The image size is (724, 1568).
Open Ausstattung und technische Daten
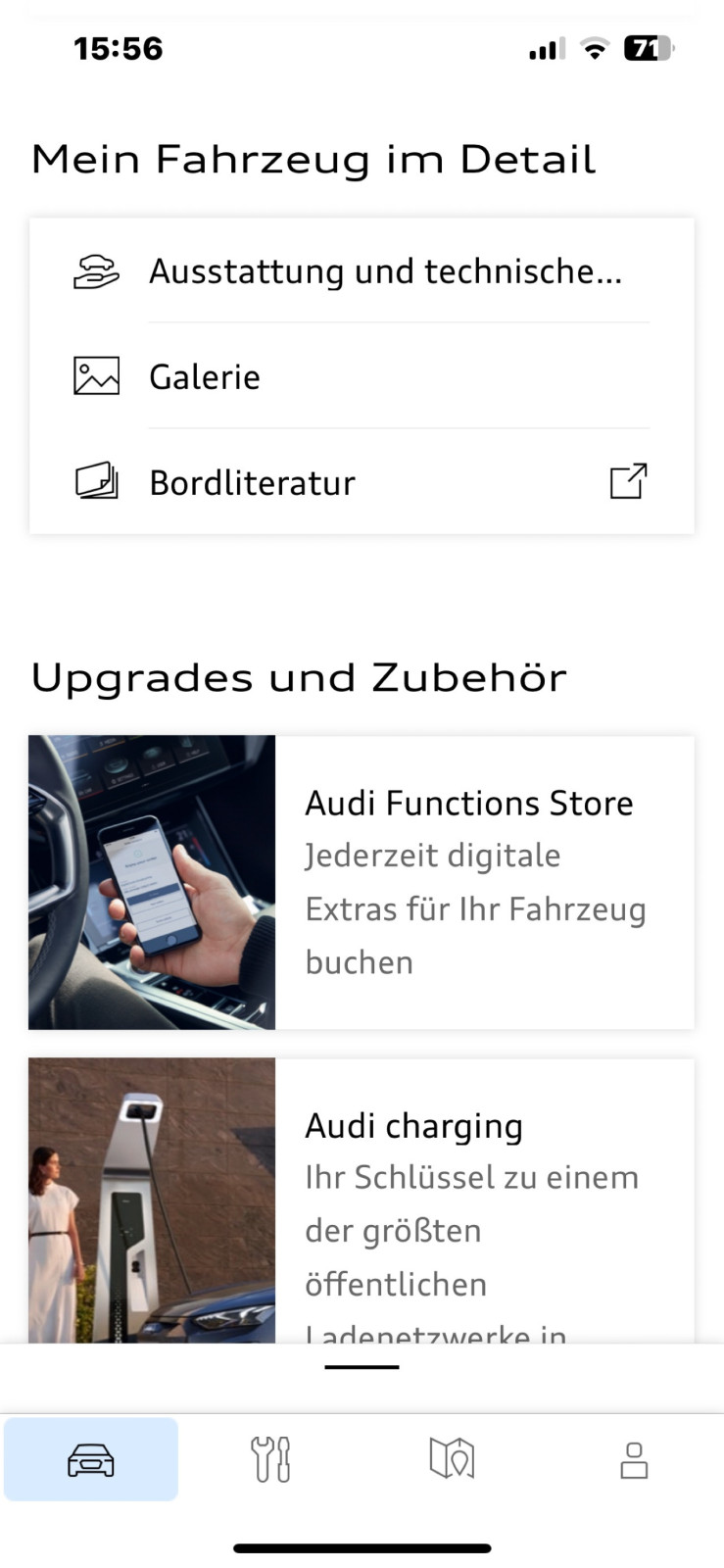pyautogui.click(x=385, y=271)
